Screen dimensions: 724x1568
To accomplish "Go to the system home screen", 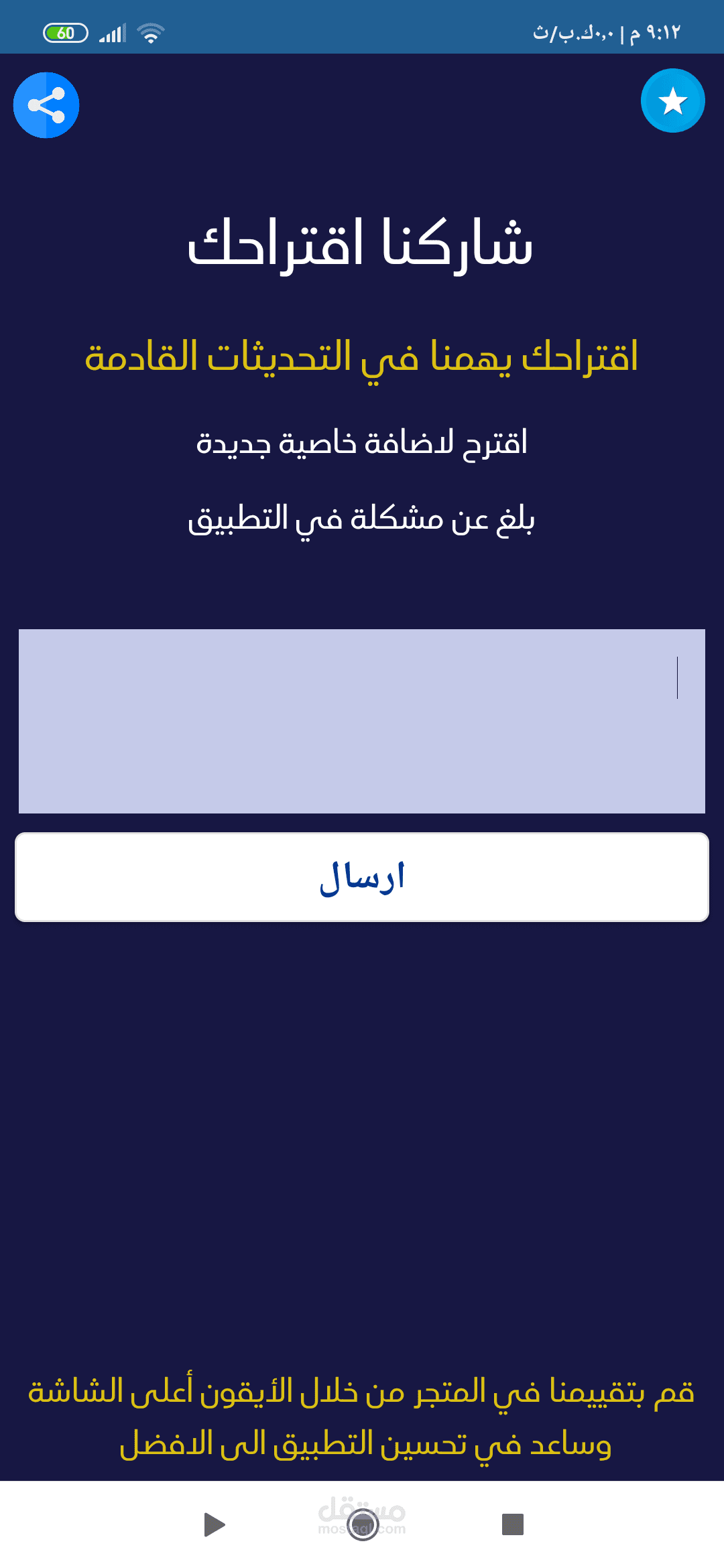I will click(363, 1524).
